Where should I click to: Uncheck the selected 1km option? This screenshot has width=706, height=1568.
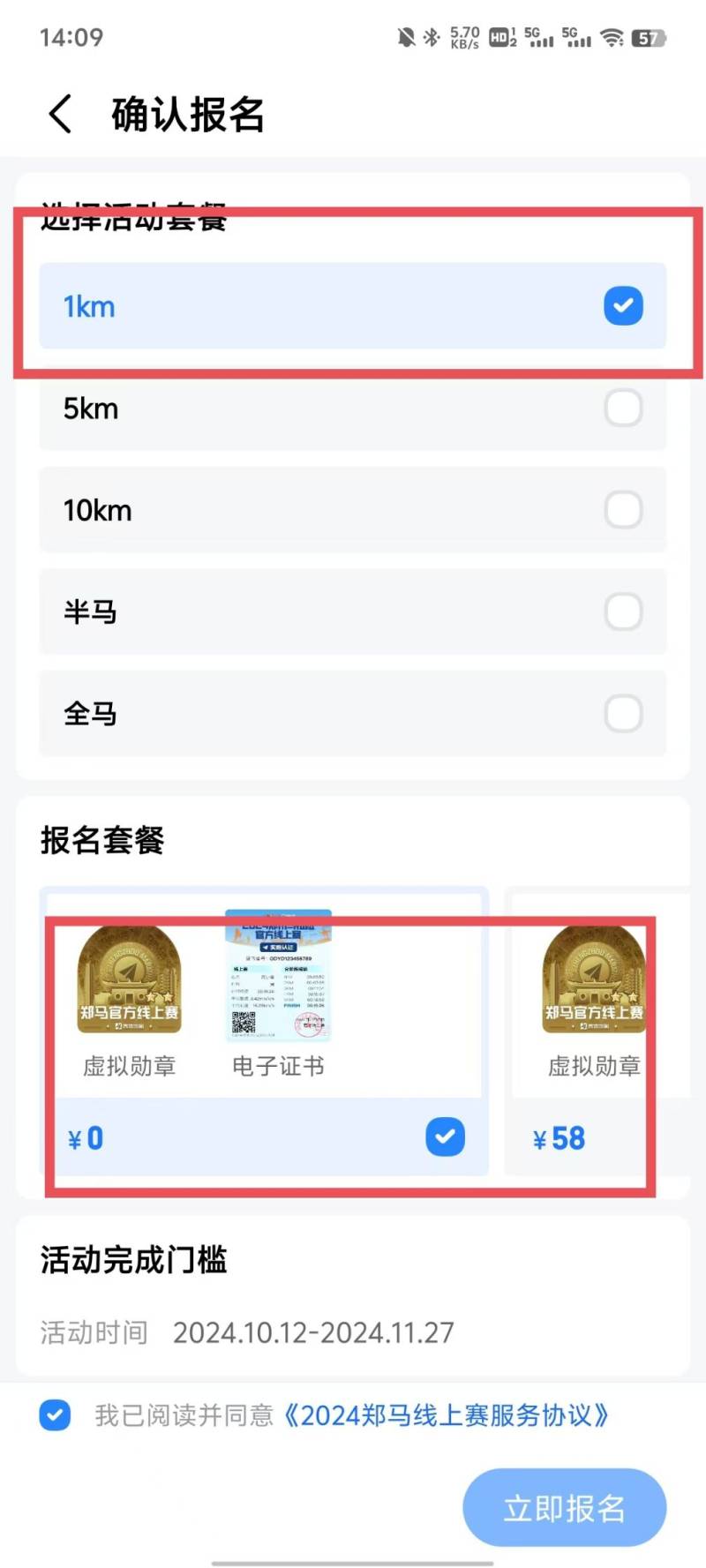(x=624, y=305)
